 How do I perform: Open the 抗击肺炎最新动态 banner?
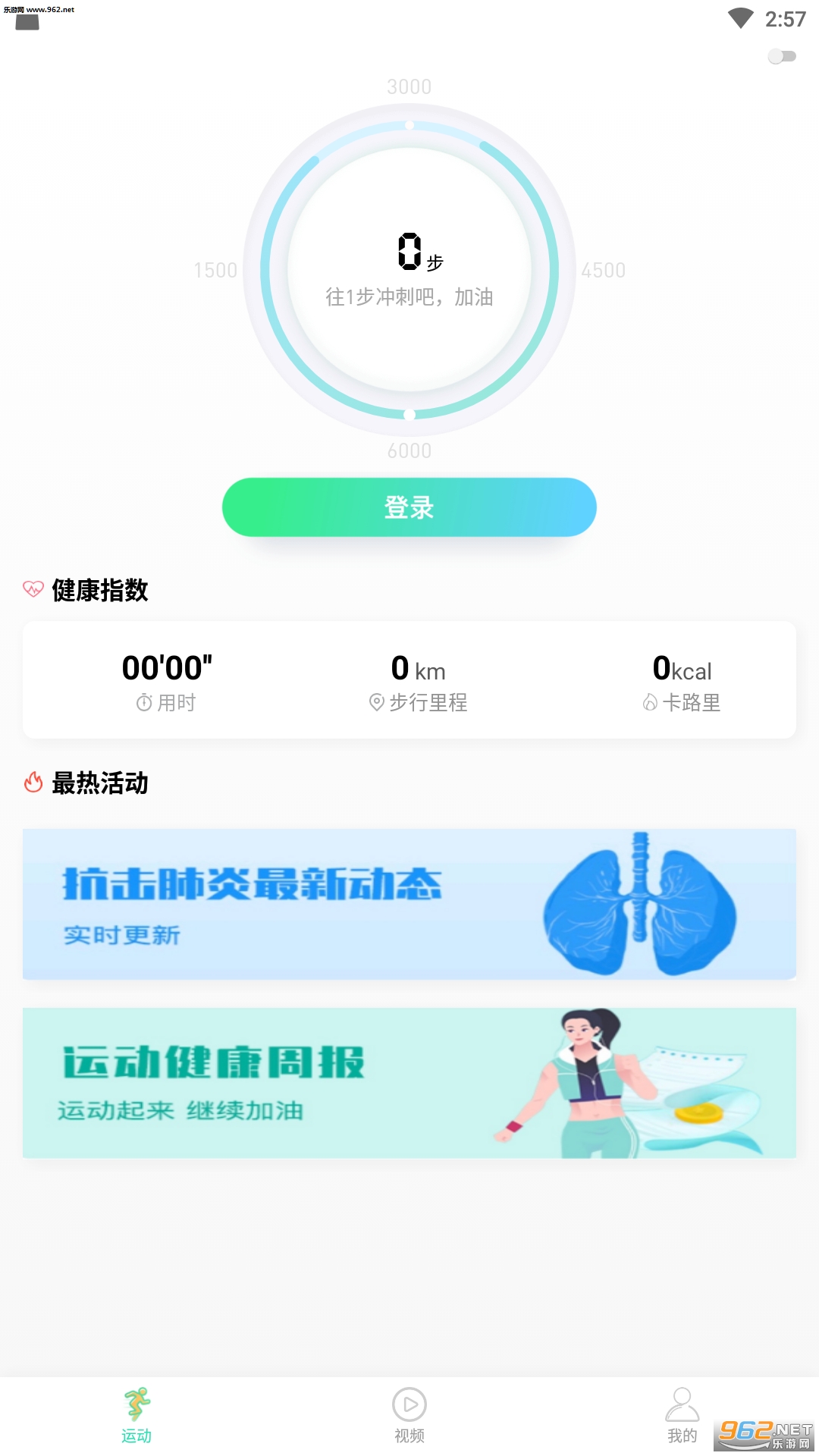point(409,903)
